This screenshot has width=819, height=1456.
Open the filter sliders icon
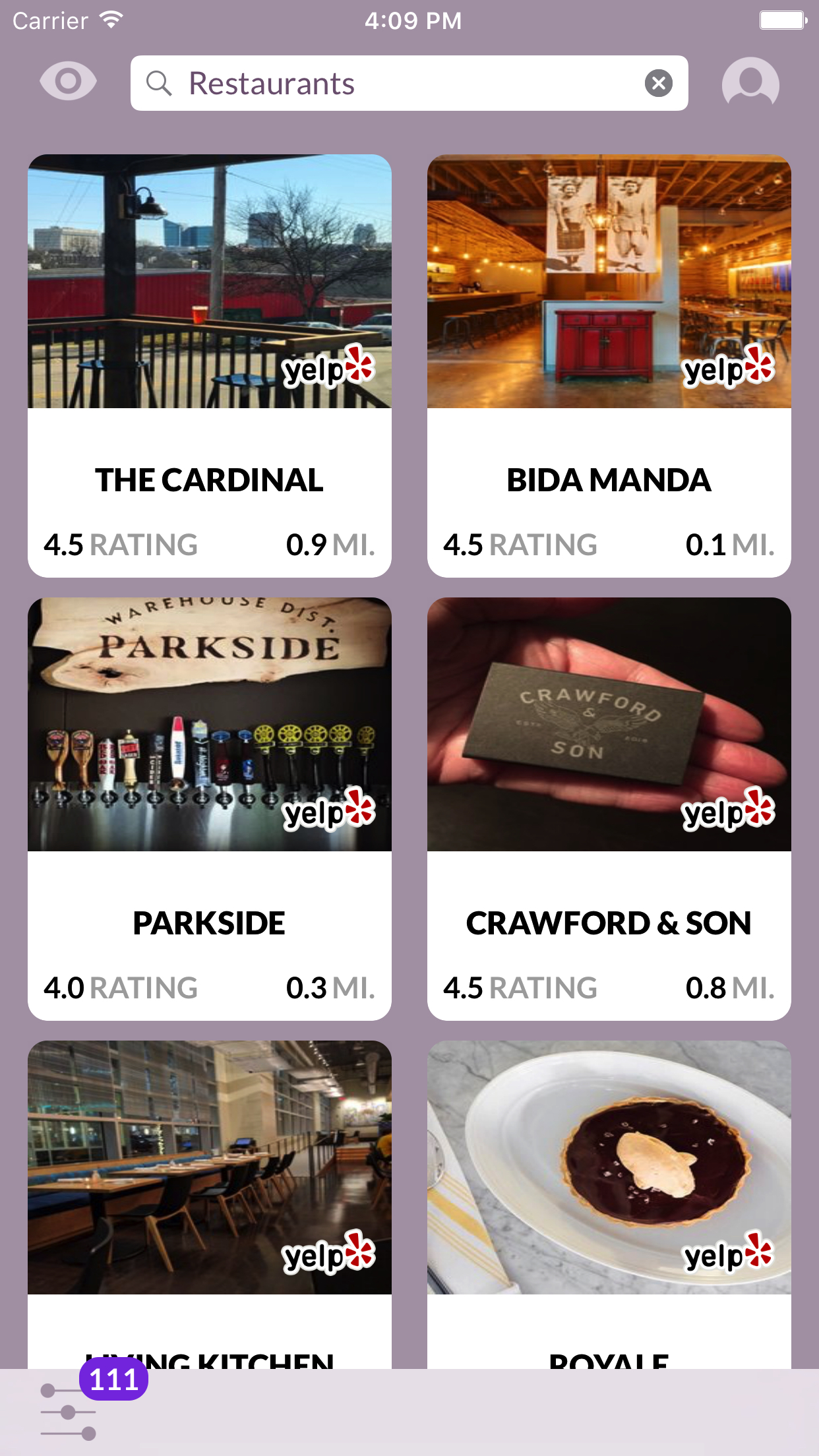69,1412
